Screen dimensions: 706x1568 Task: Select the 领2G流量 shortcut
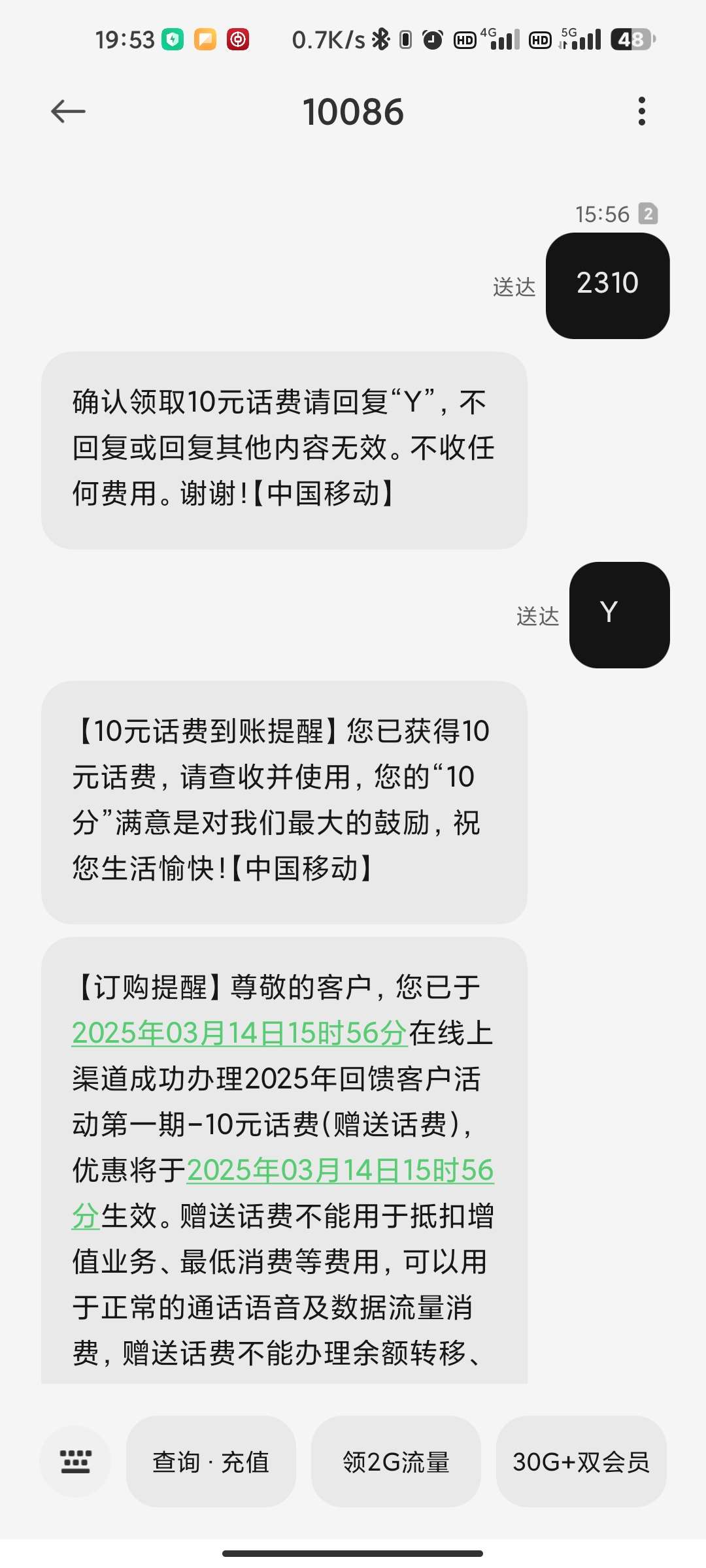click(x=396, y=1462)
